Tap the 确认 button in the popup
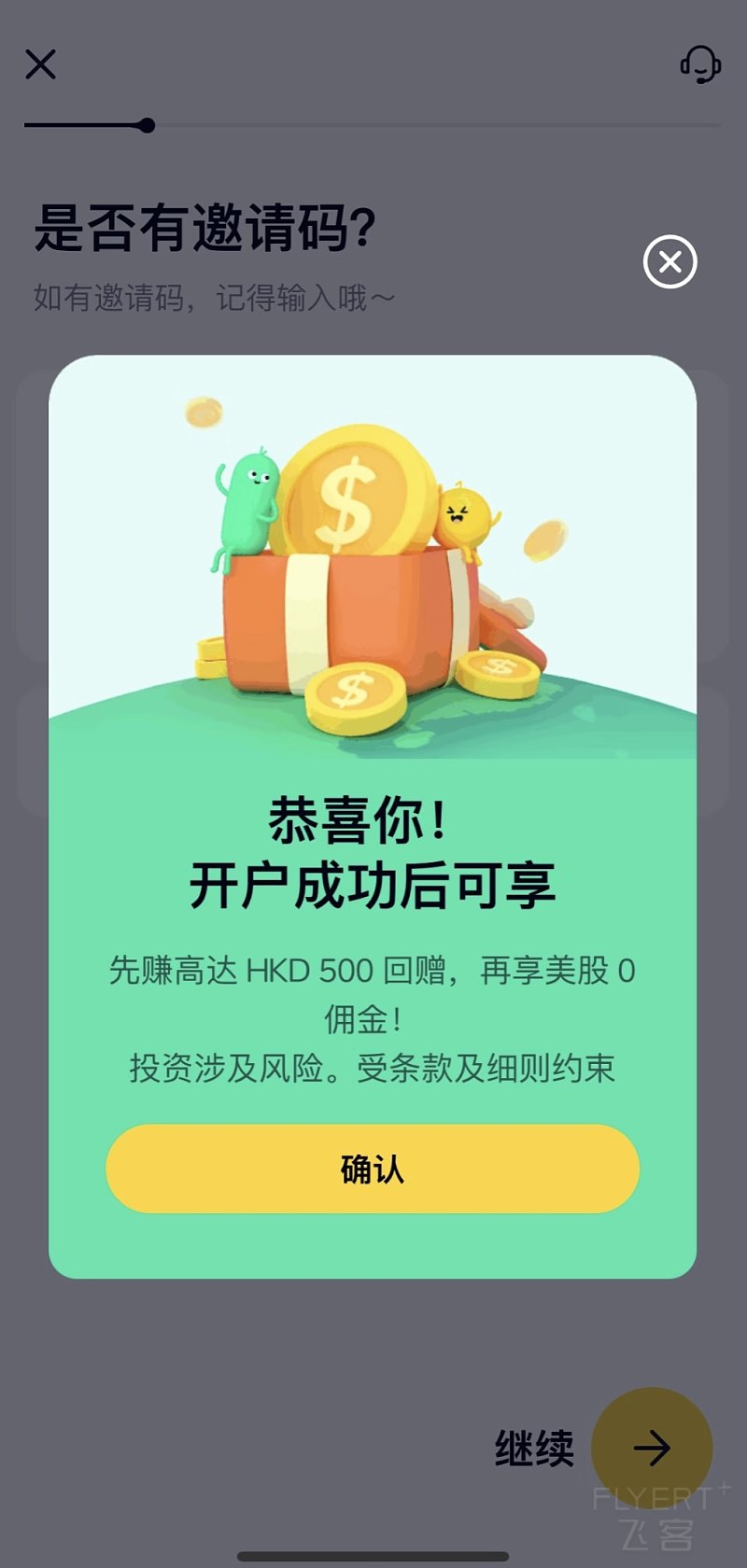The image size is (747, 1568). 373,1169
